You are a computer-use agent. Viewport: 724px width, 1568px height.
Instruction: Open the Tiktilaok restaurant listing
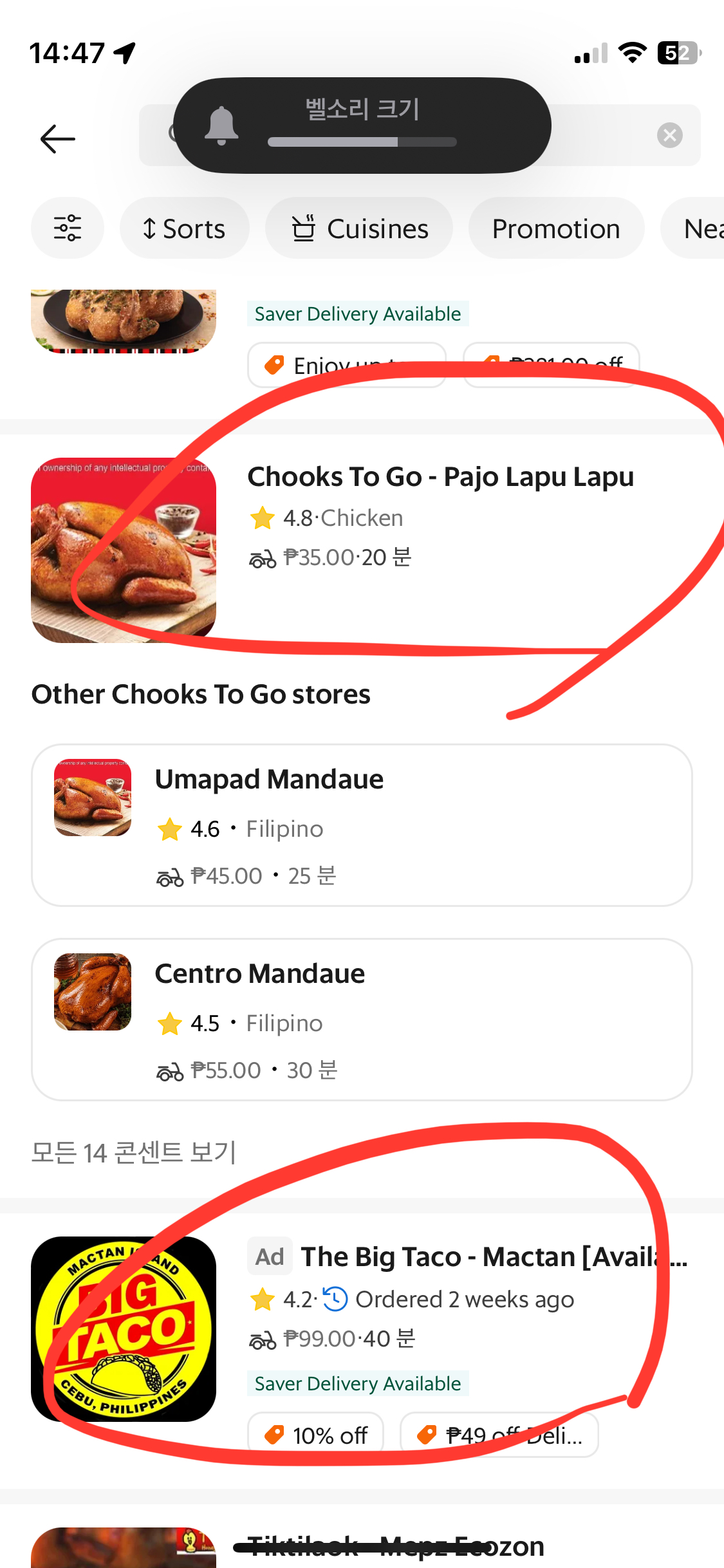[395, 1546]
